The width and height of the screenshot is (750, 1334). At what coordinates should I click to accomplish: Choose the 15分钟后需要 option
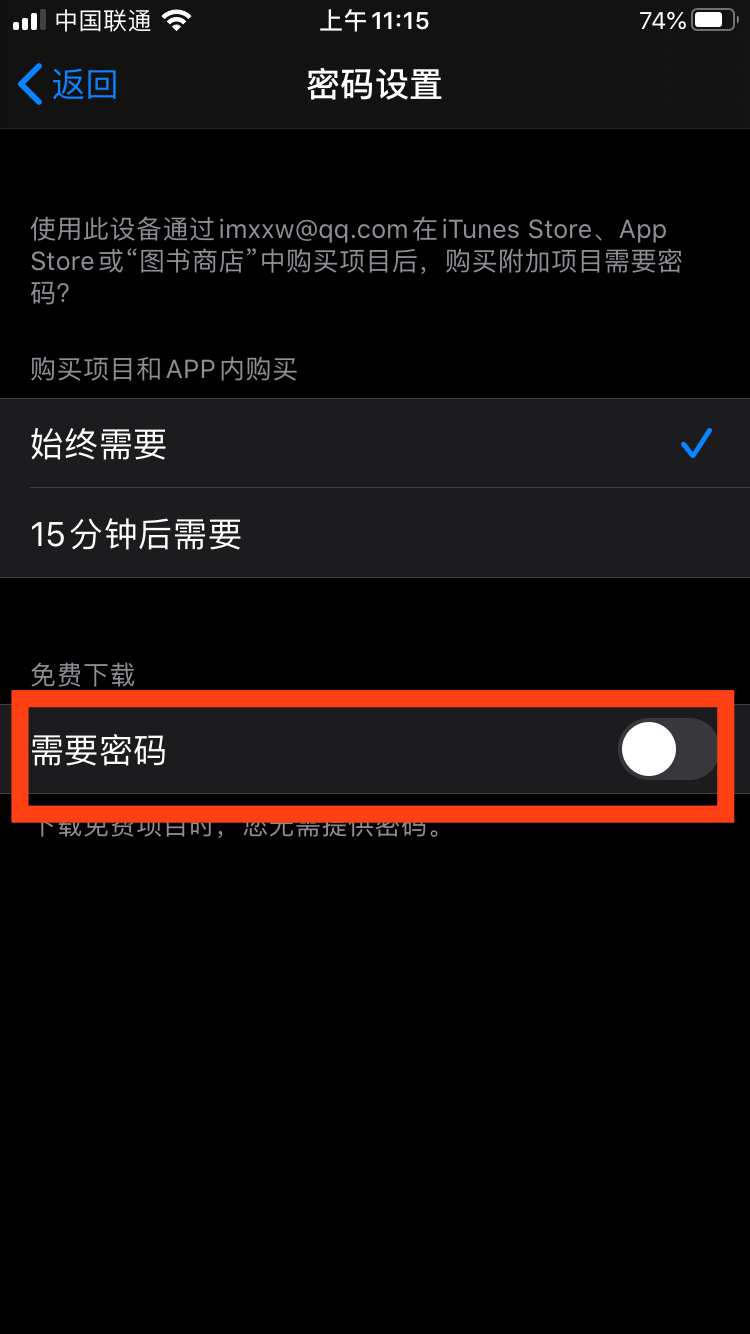(x=374, y=534)
